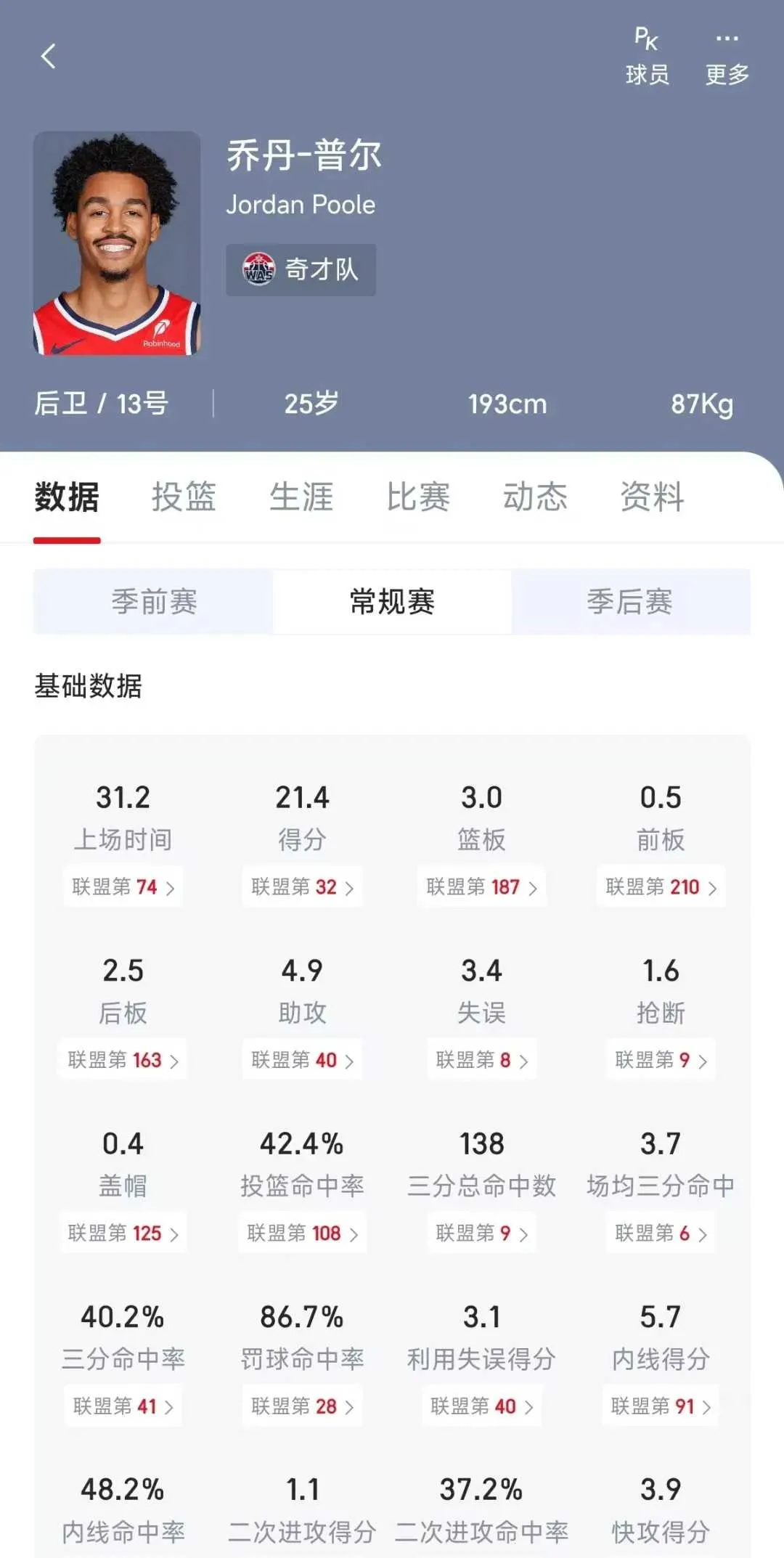Expand the 盖帽 league ranking chevron
The width and height of the screenshot is (784, 1558).
pos(123,1233)
